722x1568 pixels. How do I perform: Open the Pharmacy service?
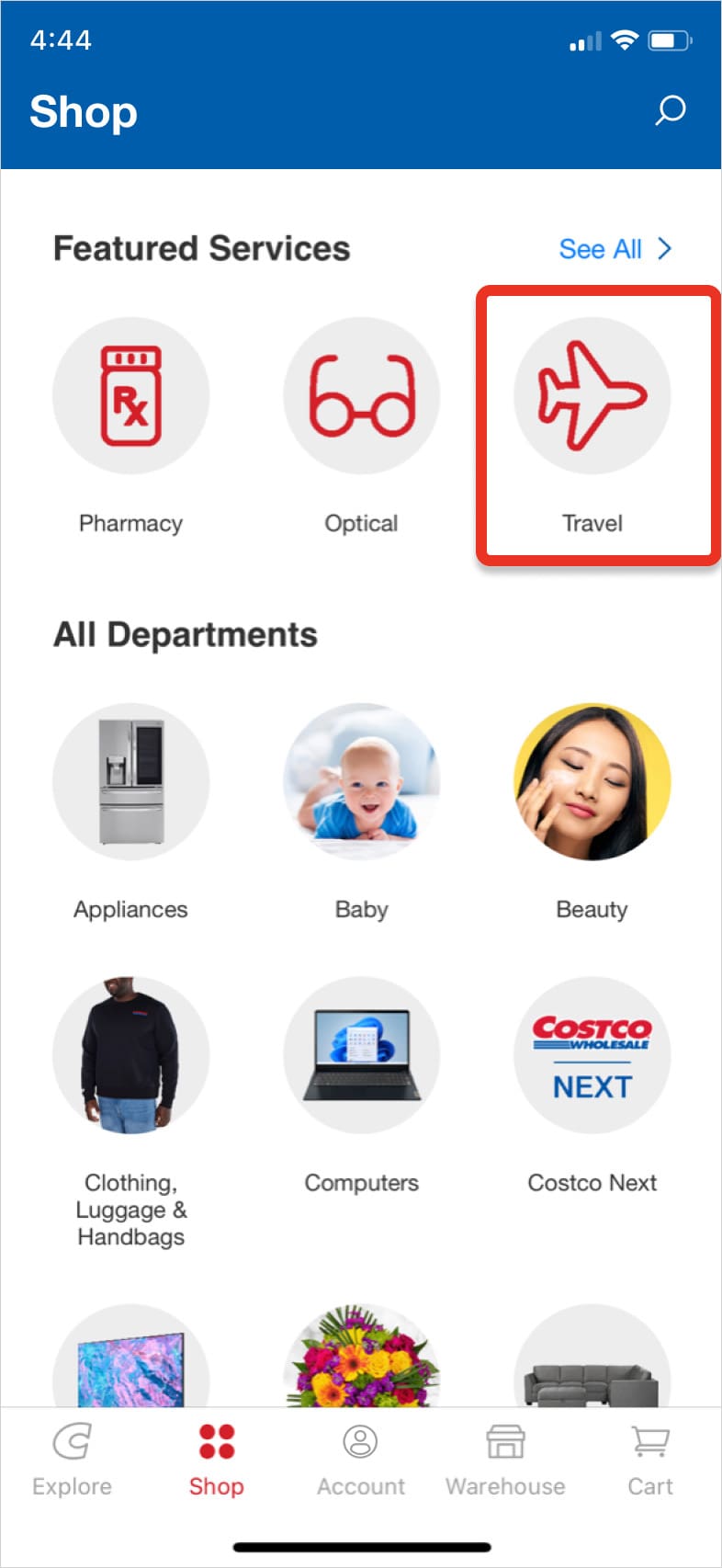130,396
